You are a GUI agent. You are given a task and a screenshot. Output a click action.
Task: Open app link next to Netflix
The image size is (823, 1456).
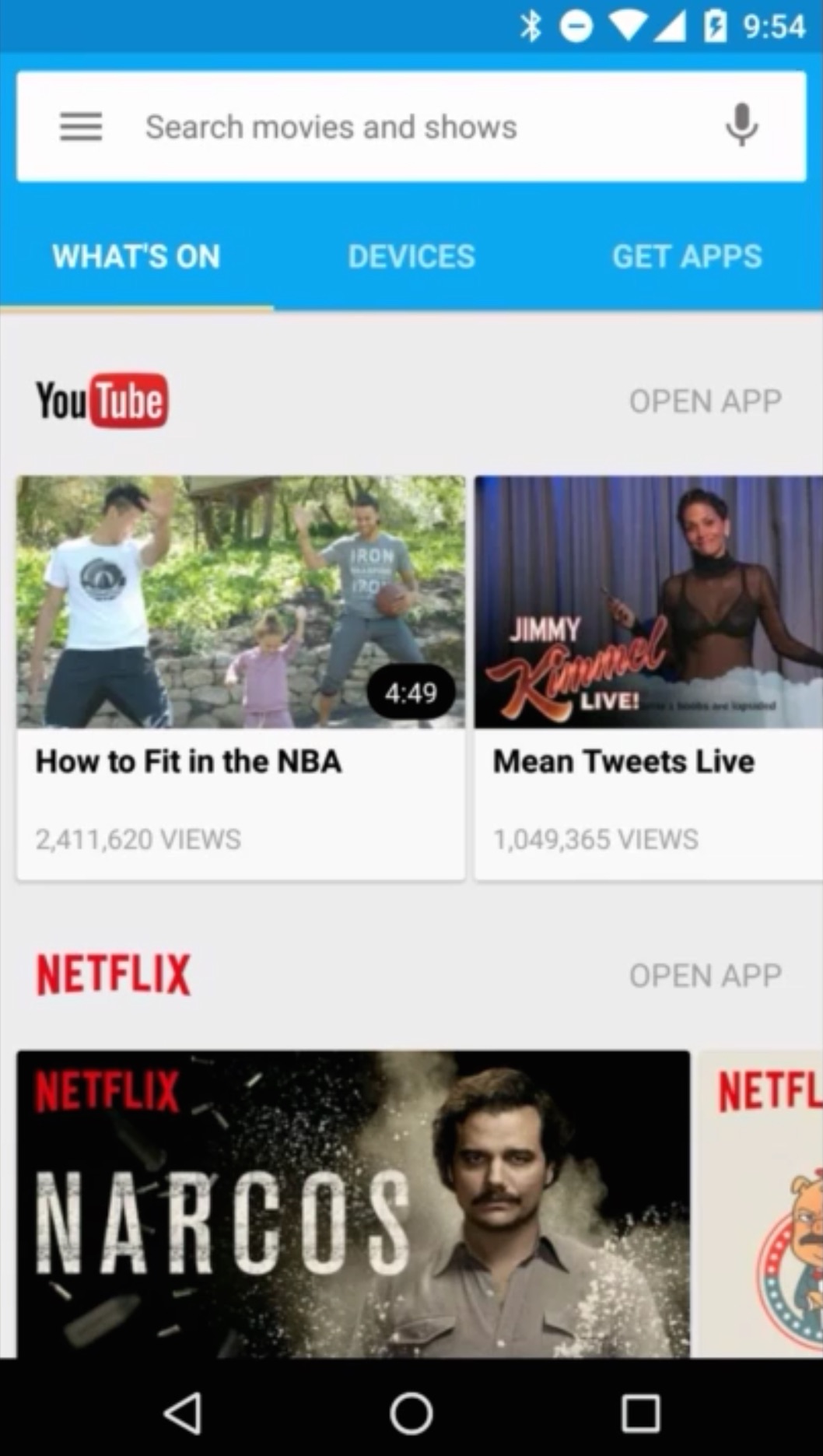705,976
